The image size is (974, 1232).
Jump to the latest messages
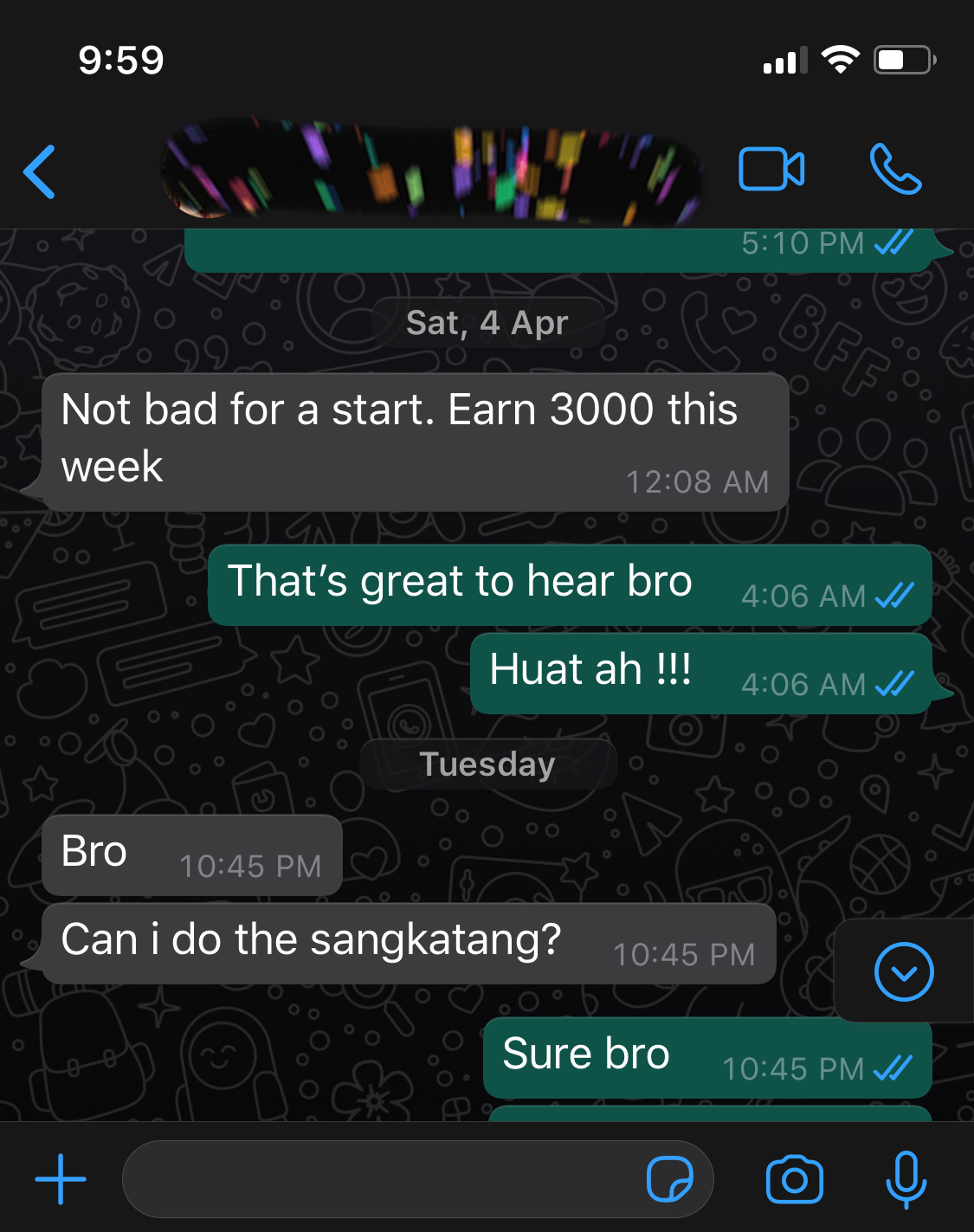(903, 971)
